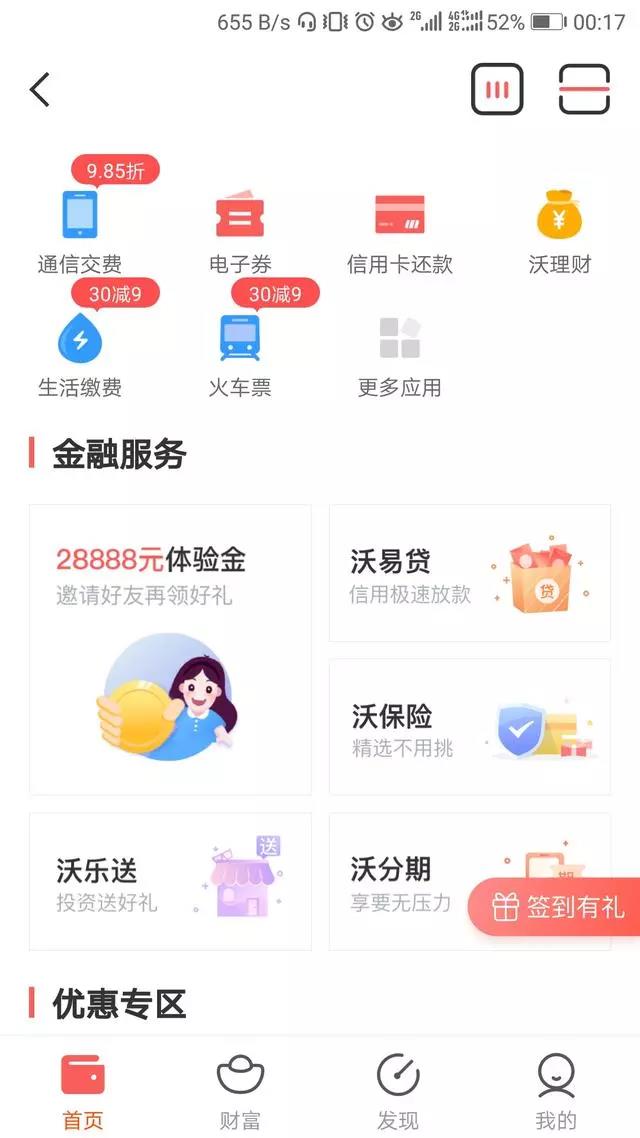Switch to the 财富 tab
The height and width of the screenshot is (1138, 640).
point(240,1092)
